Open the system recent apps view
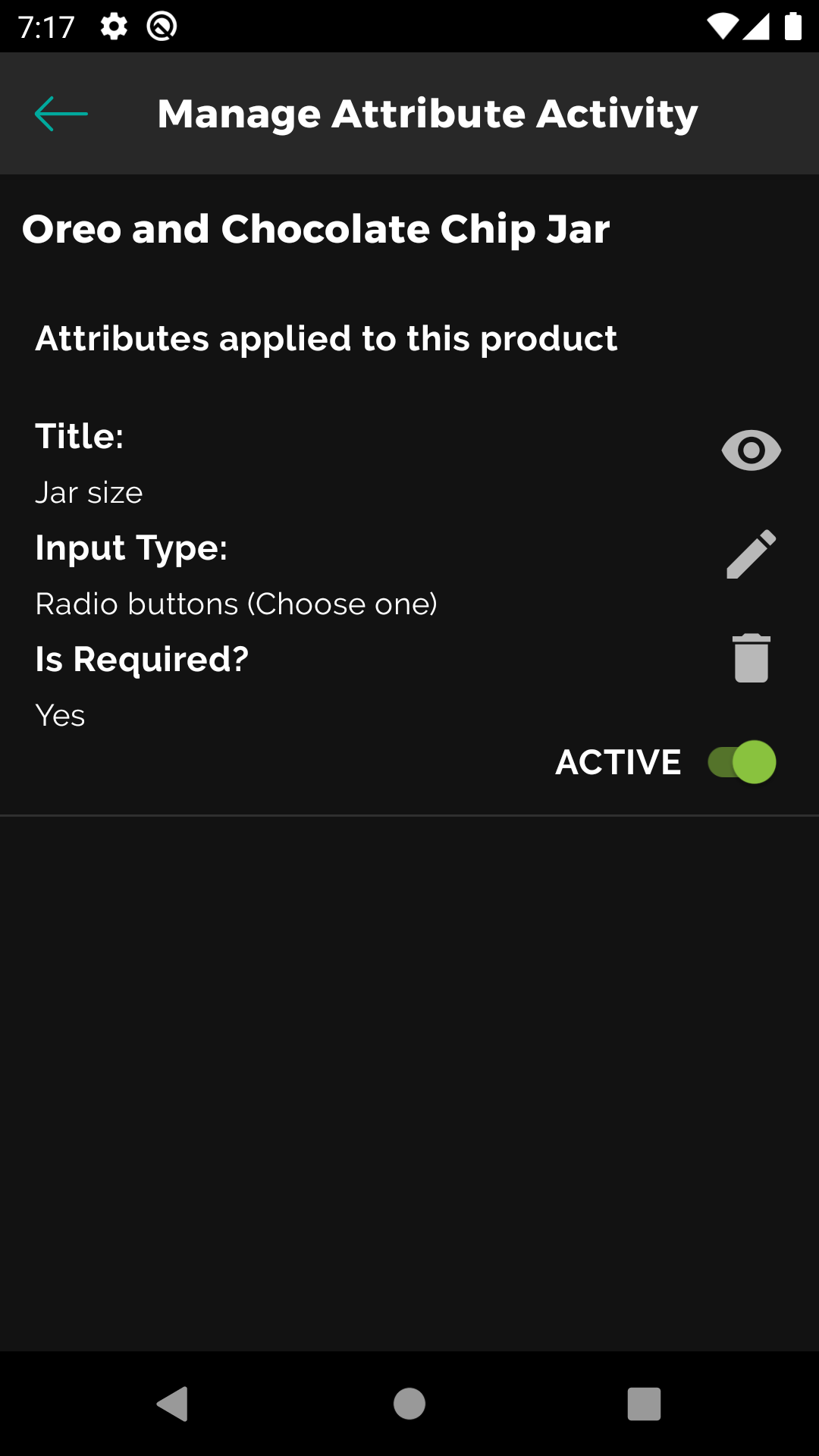The image size is (819, 1456). pos(644,1404)
